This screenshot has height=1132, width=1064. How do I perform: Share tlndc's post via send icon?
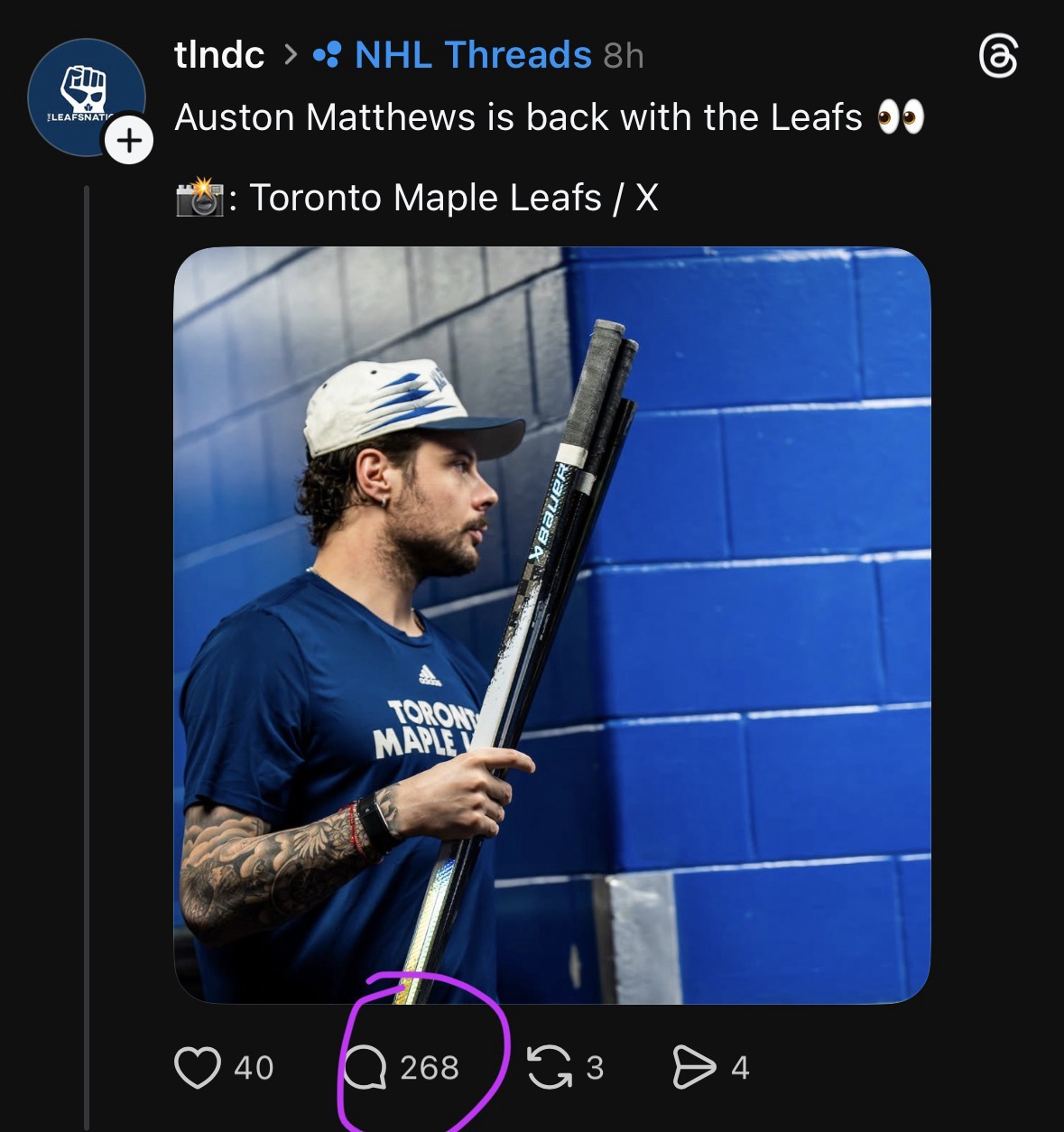pyautogui.click(x=693, y=1068)
